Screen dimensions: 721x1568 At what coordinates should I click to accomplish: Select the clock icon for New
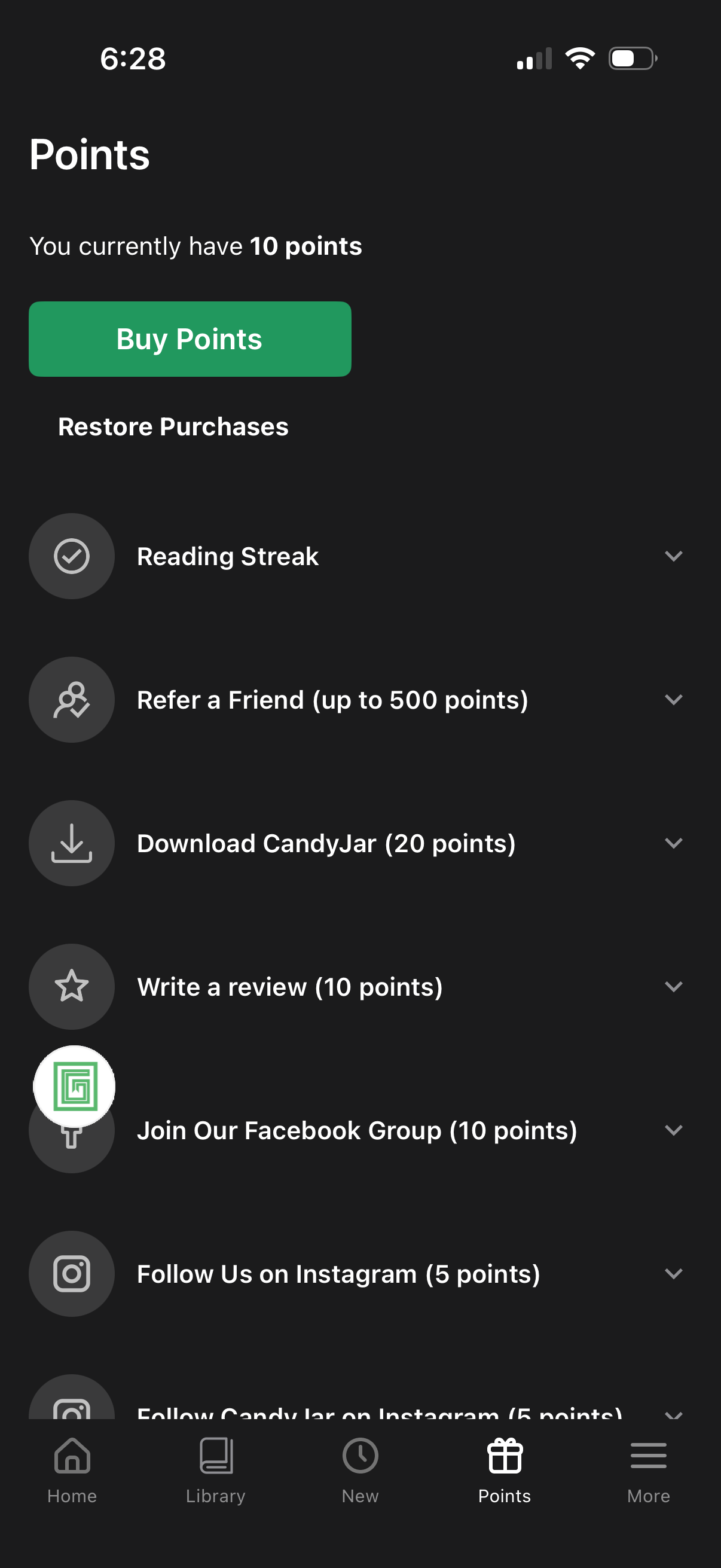pyautogui.click(x=360, y=1457)
